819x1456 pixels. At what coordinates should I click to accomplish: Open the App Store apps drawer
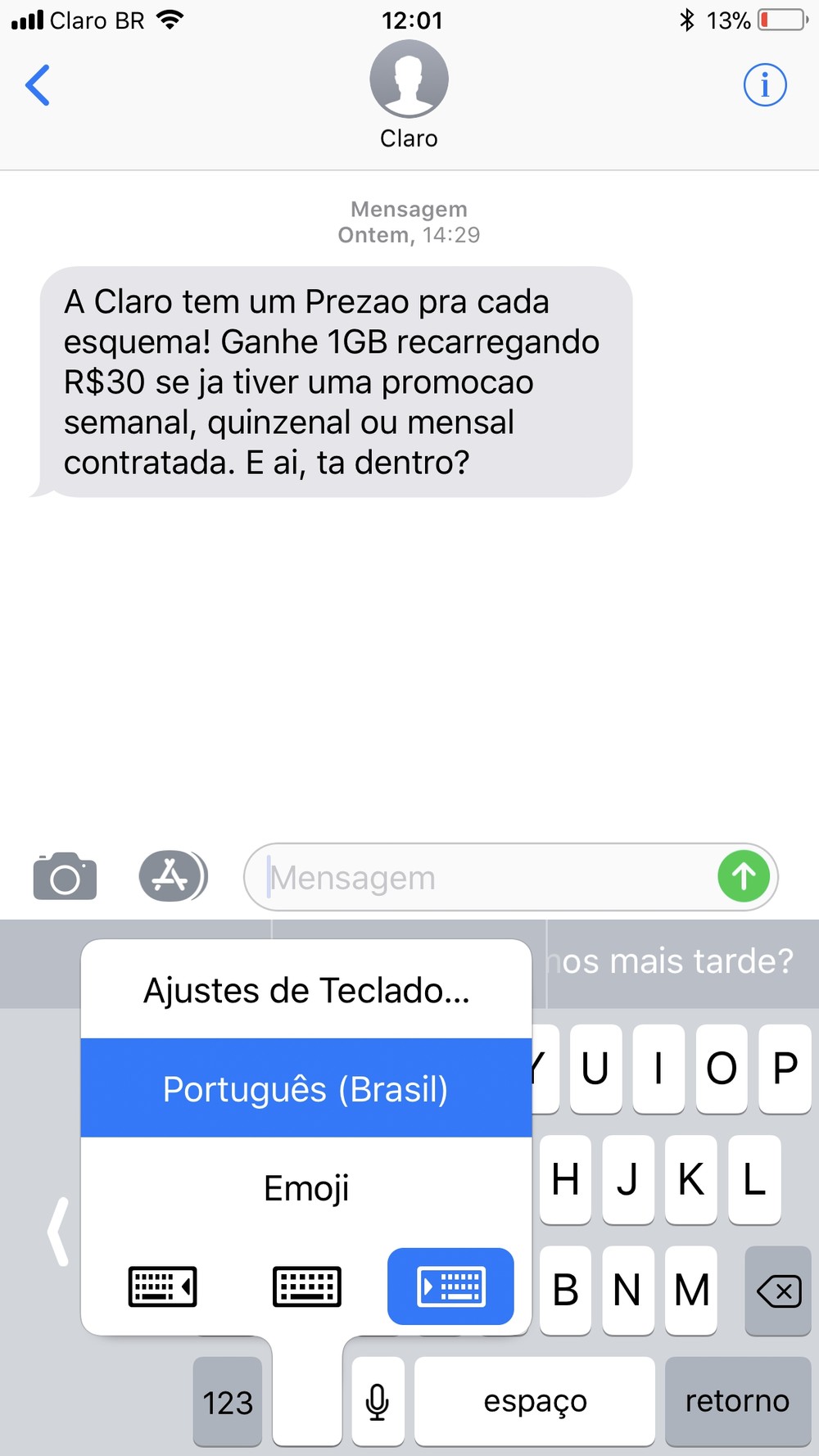click(172, 877)
